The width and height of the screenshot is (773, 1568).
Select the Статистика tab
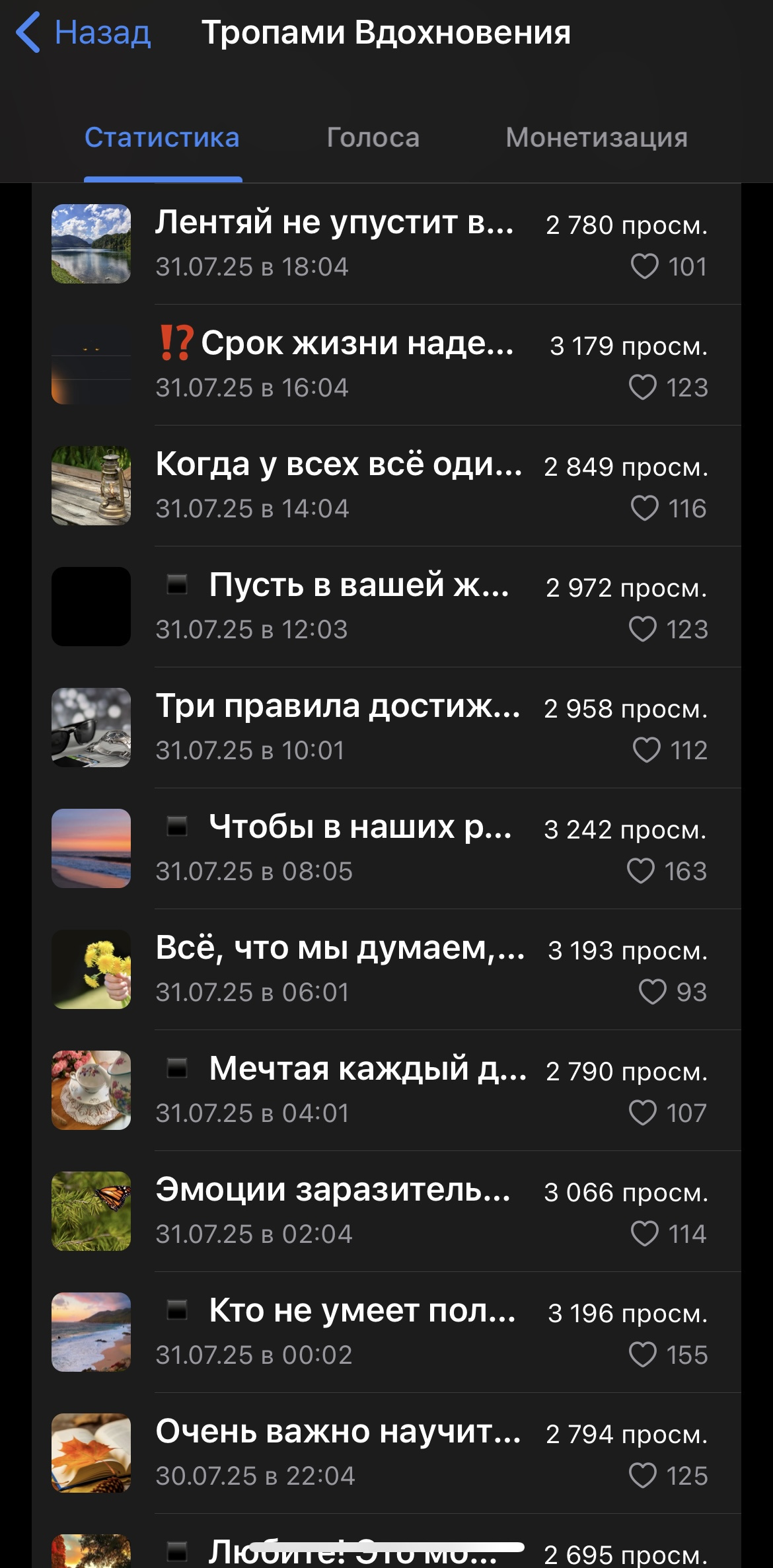162,137
